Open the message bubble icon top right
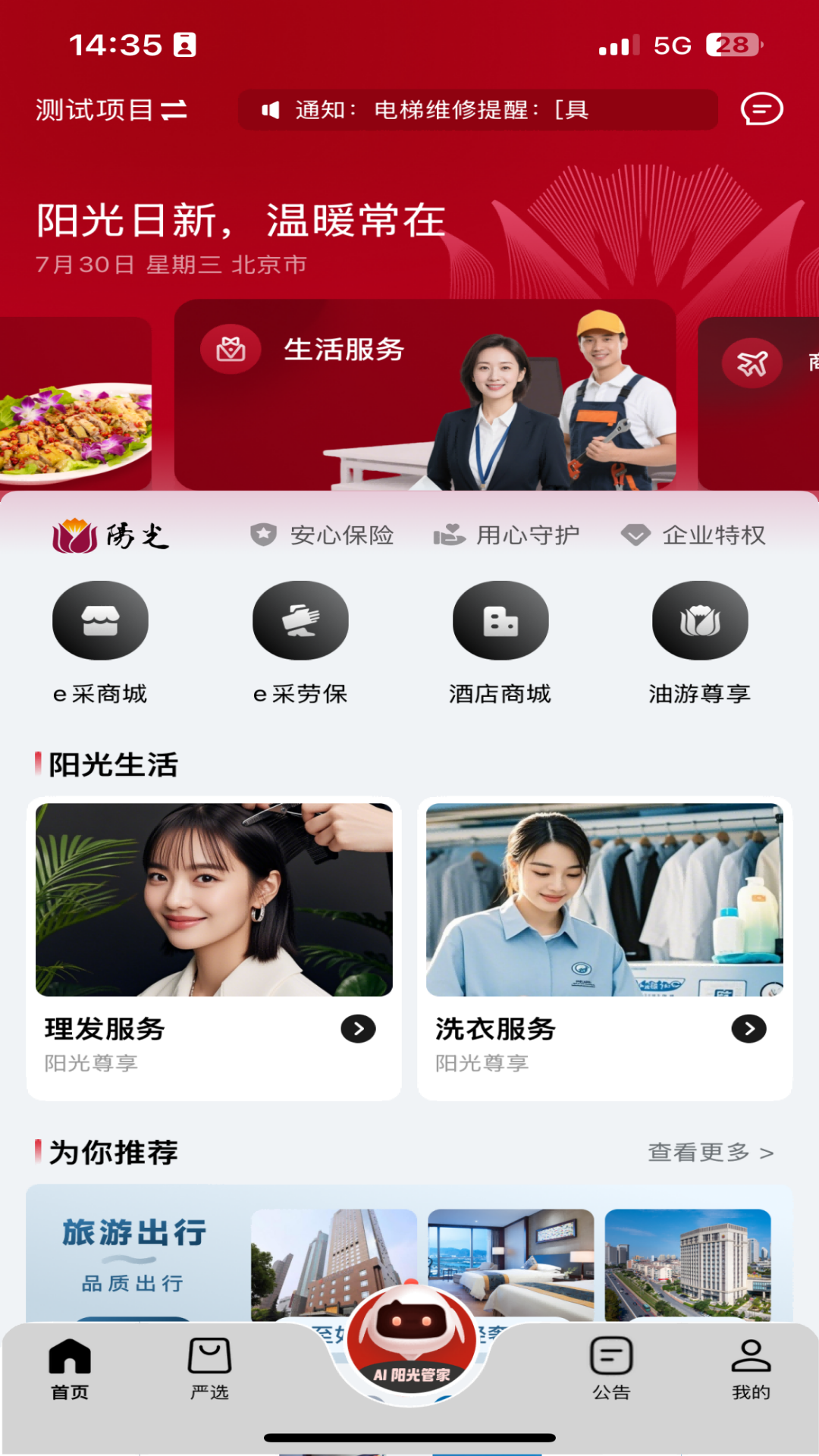This screenshot has height=1456, width=819. pyautogui.click(x=761, y=111)
